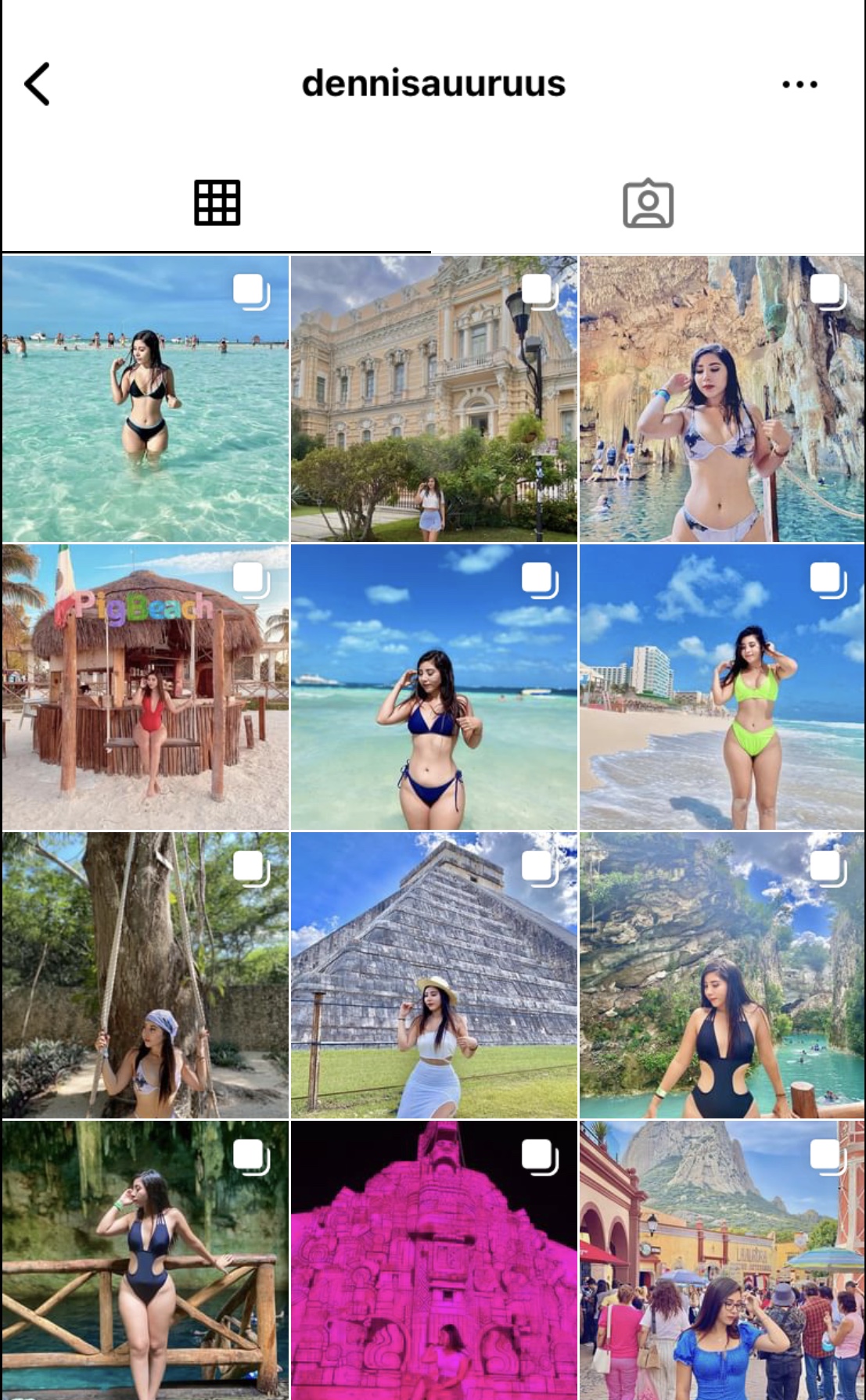Open the three-dot options menu

pyautogui.click(x=800, y=84)
